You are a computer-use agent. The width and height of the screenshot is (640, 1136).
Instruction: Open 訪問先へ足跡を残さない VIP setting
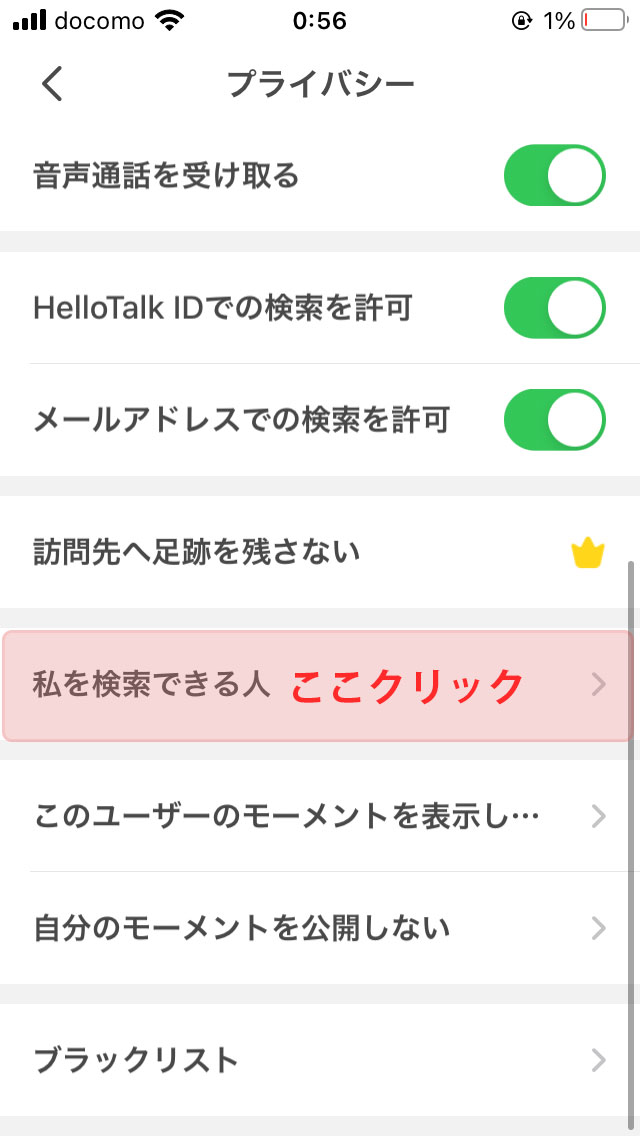point(320,553)
